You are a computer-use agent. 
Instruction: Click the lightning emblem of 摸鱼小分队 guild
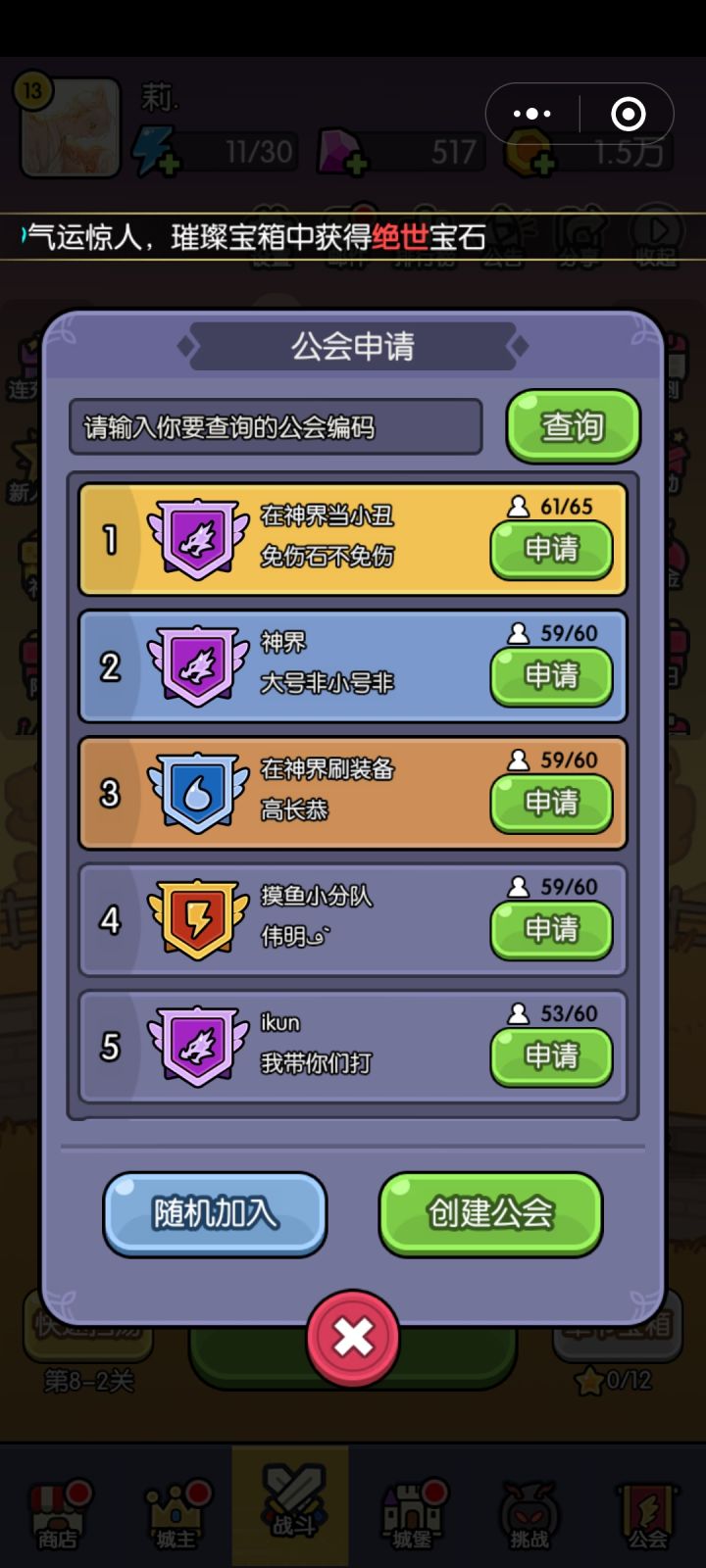[196, 919]
